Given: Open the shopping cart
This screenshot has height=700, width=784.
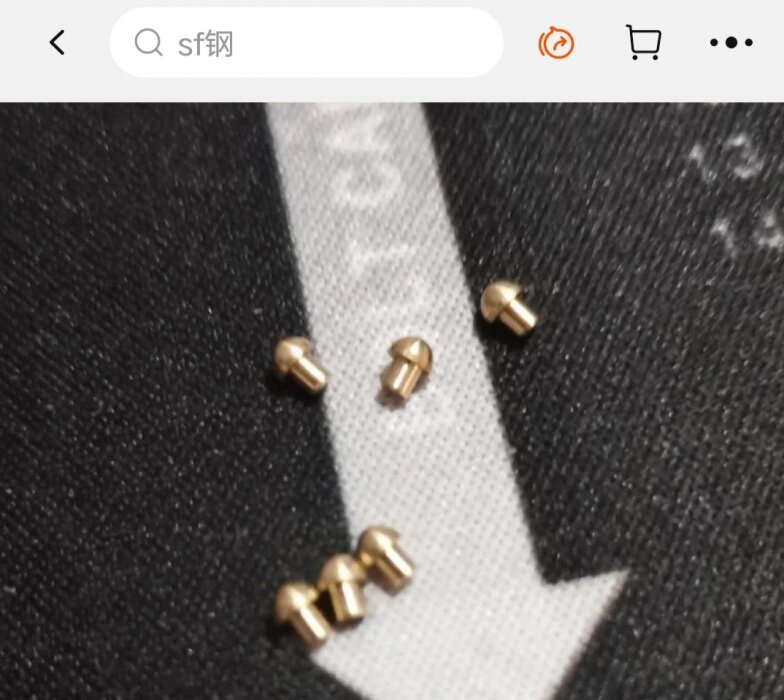Looking at the screenshot, I should click(643, 43).
